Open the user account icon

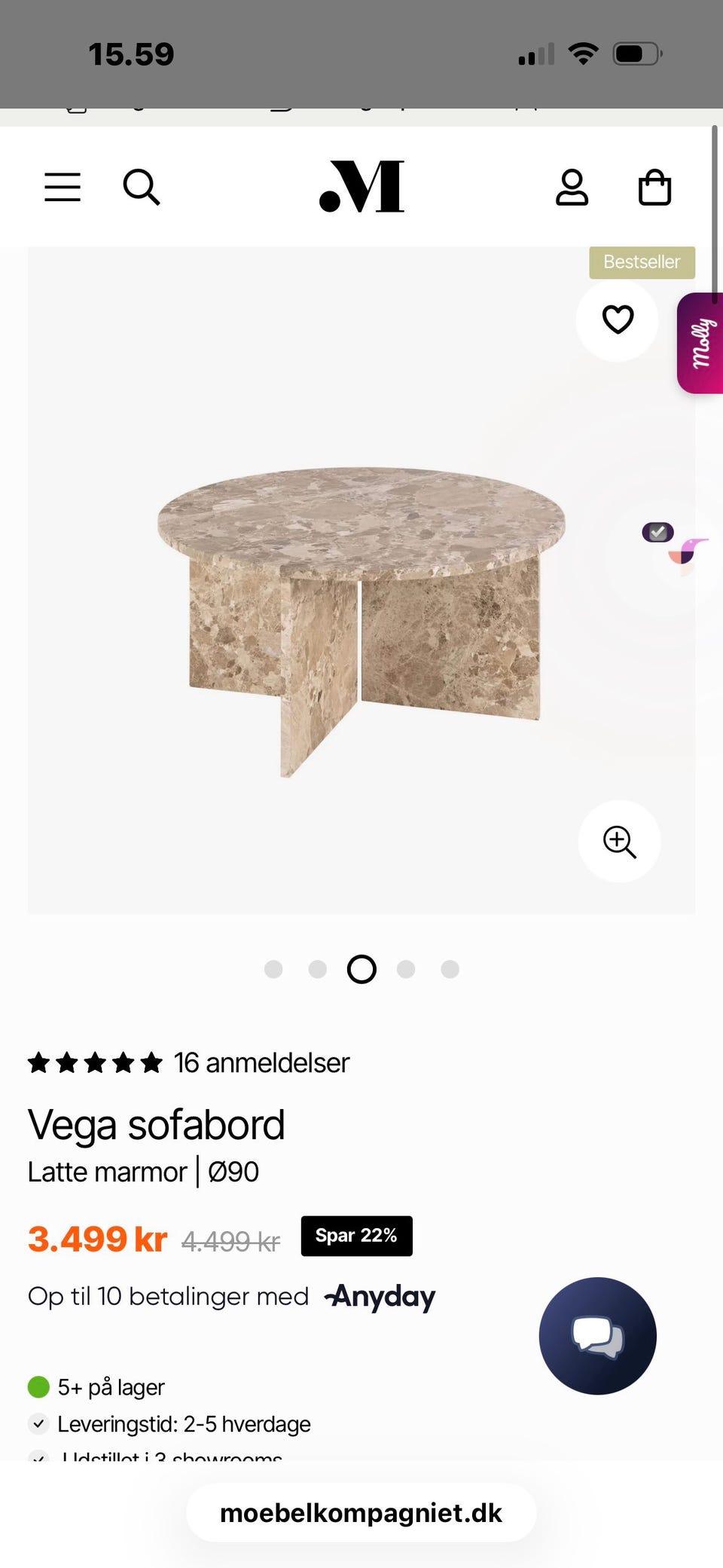pyautogui.click(x=572, y=187)
